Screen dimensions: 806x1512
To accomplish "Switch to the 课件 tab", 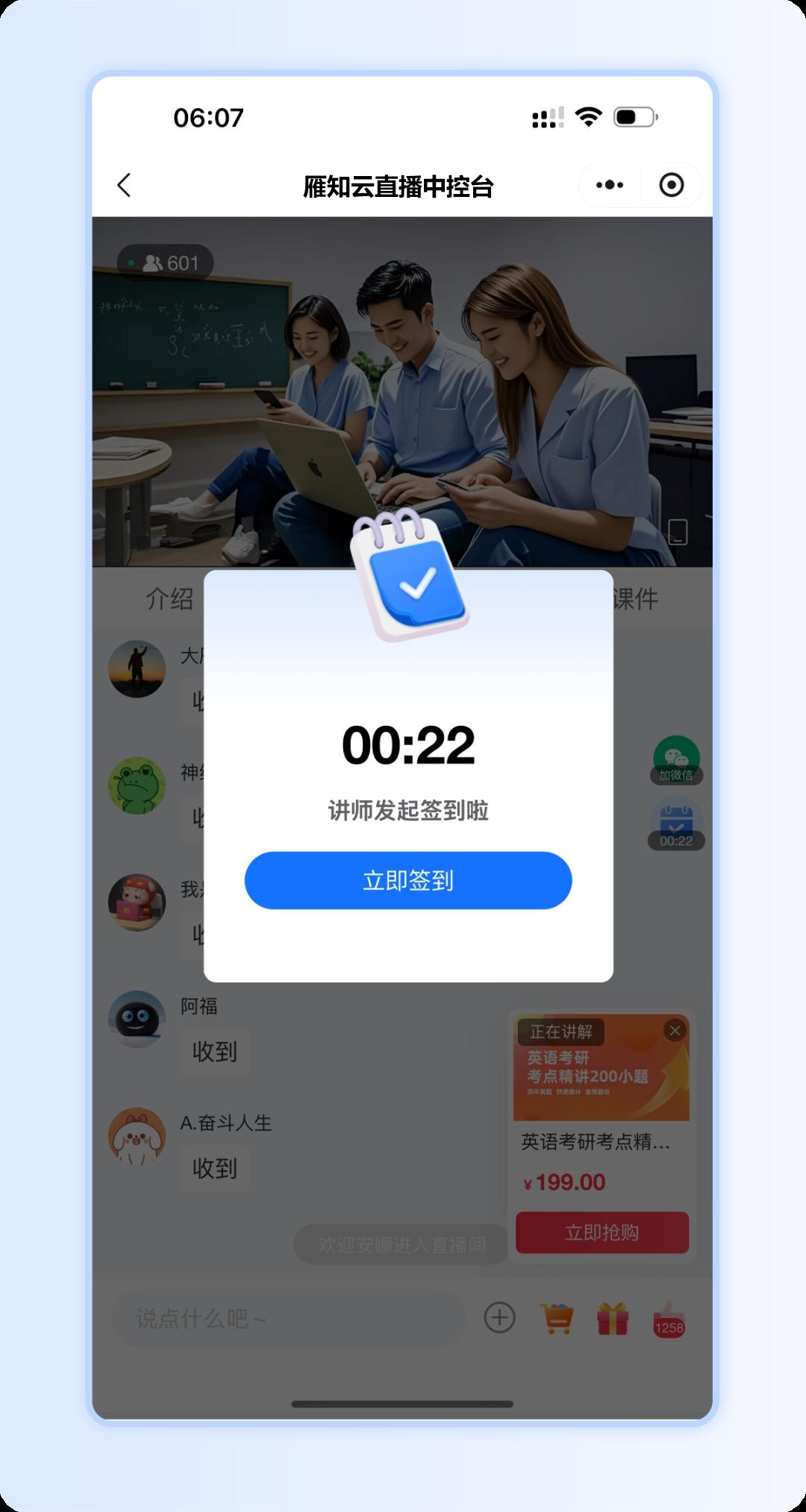I will (x=635, y=599).
